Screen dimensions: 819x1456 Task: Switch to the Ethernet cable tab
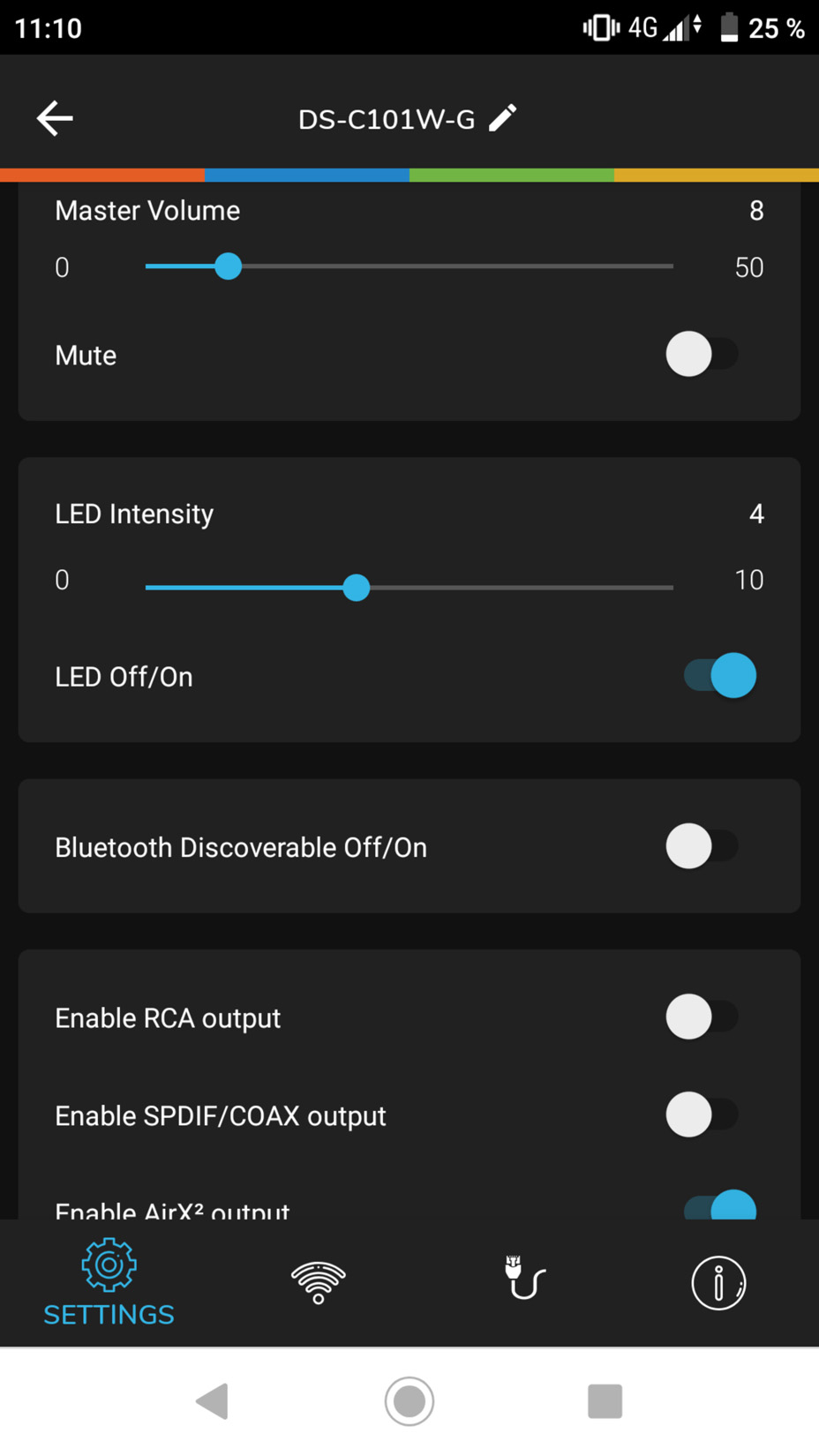click(524, 1278)
